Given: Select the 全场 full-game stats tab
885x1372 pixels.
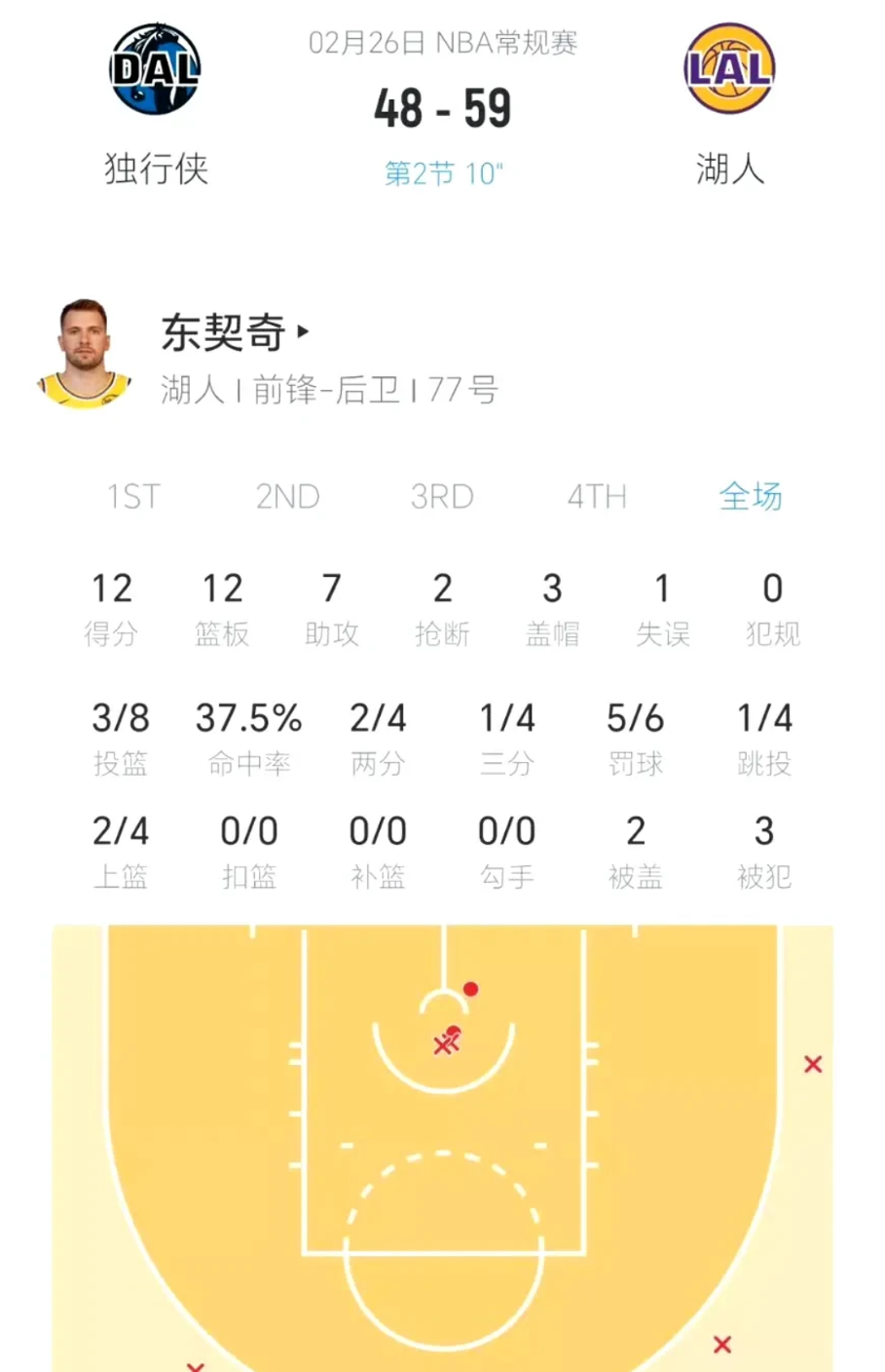Looking at the screenshot, I should click(x=751, y=498).
